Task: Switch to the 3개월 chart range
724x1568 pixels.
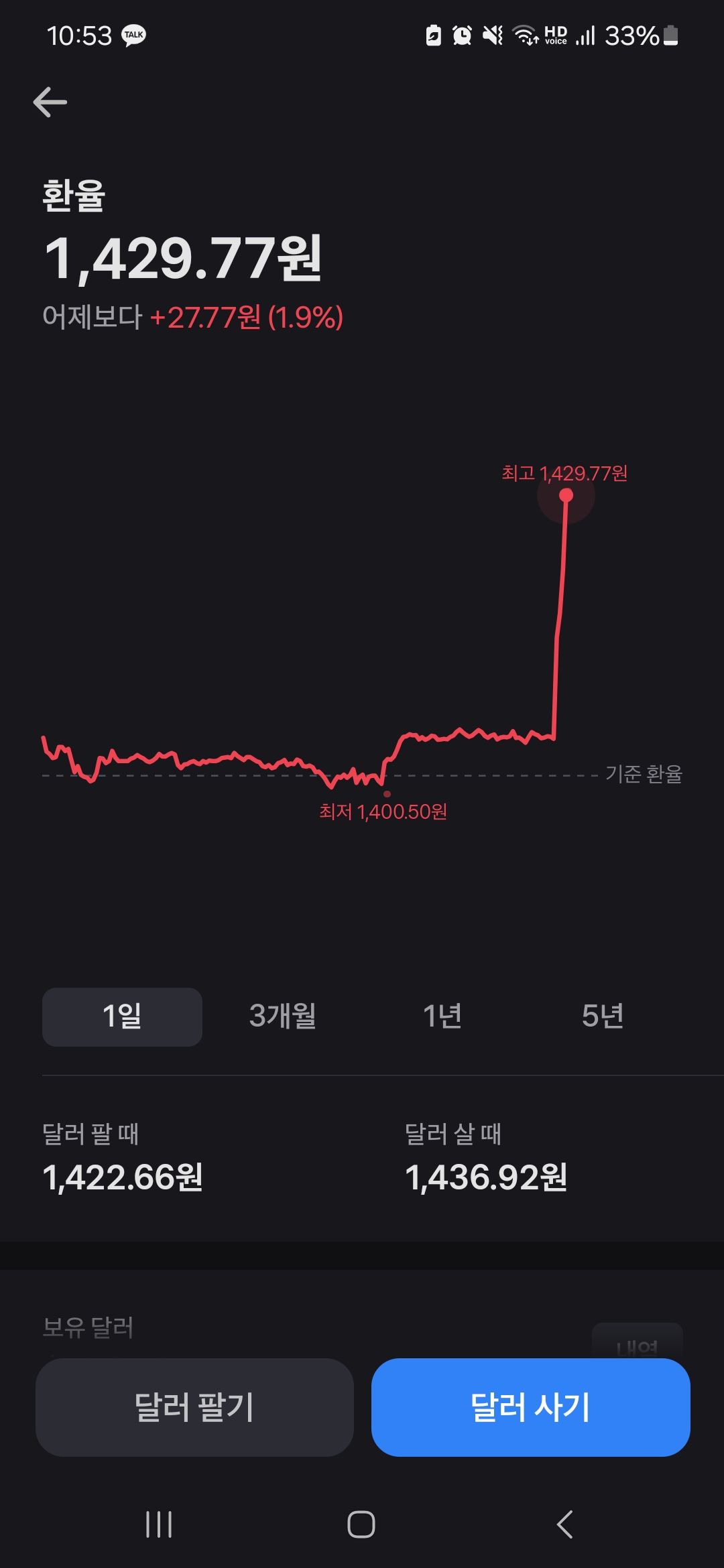Action: coord(282,1017)
